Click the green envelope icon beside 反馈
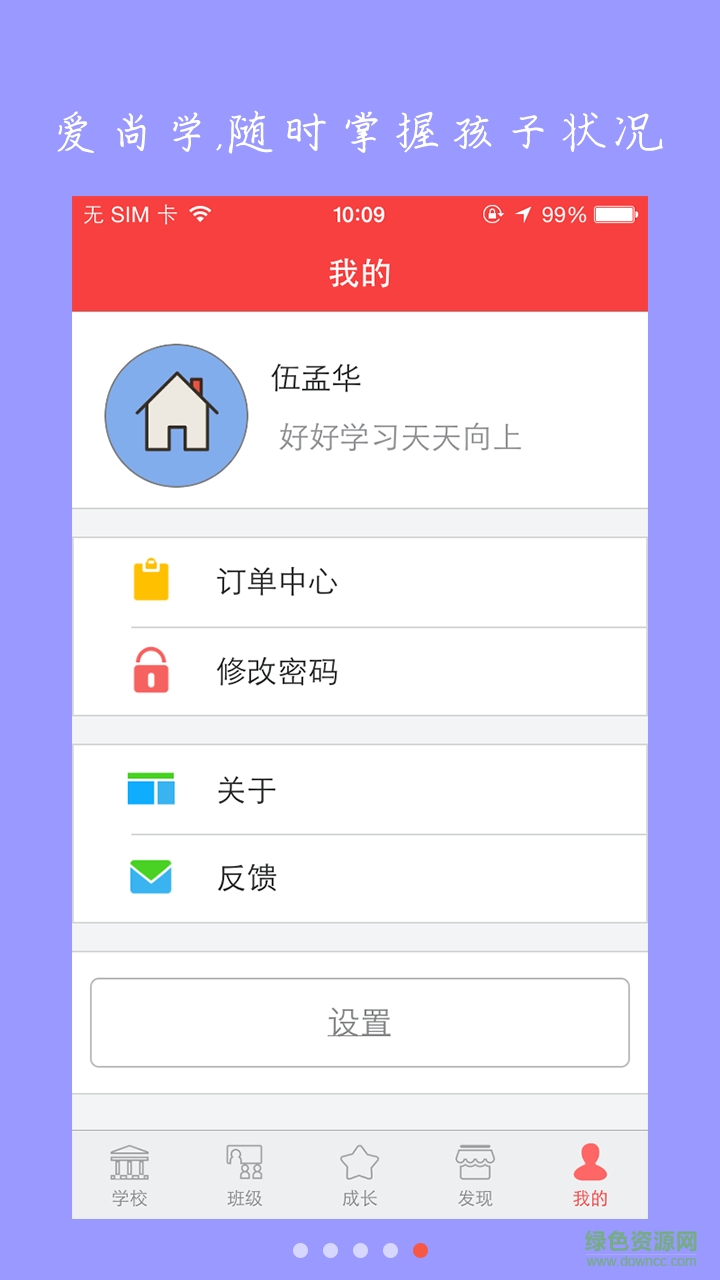720x1280 pixels. pyautogui.click(x=150, y=878)
